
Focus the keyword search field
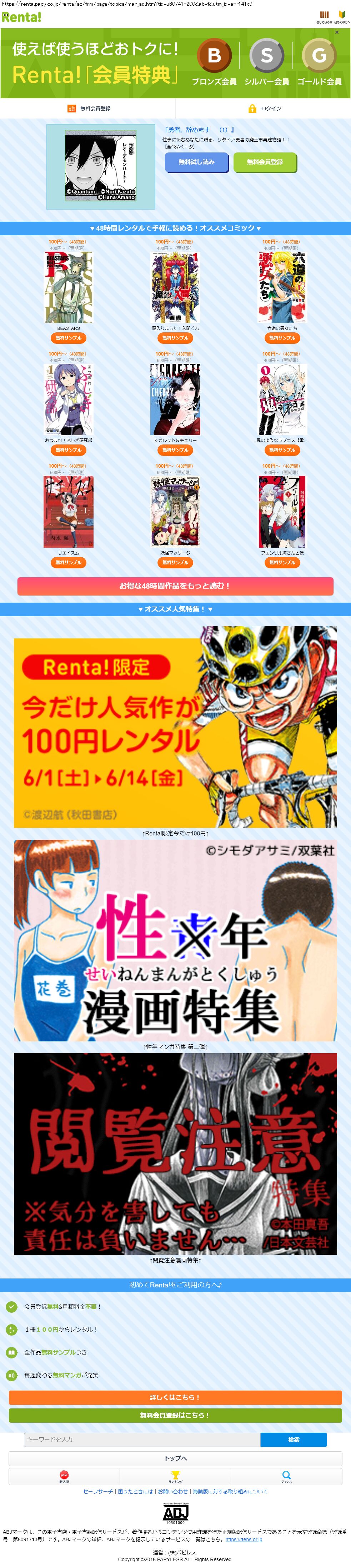point(141,1439)
